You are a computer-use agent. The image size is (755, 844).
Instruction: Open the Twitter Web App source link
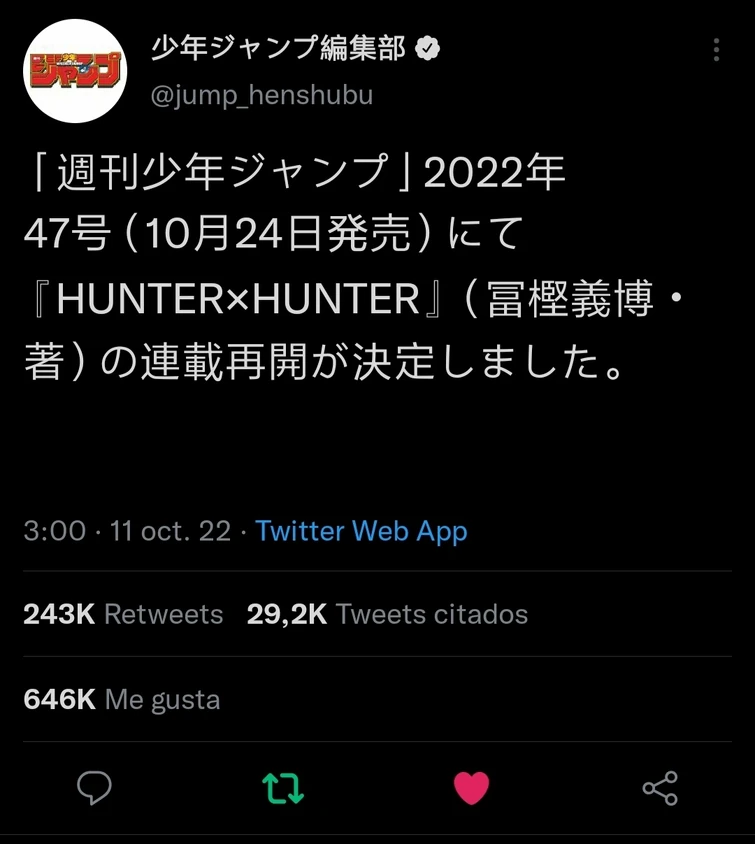point(360,531)
